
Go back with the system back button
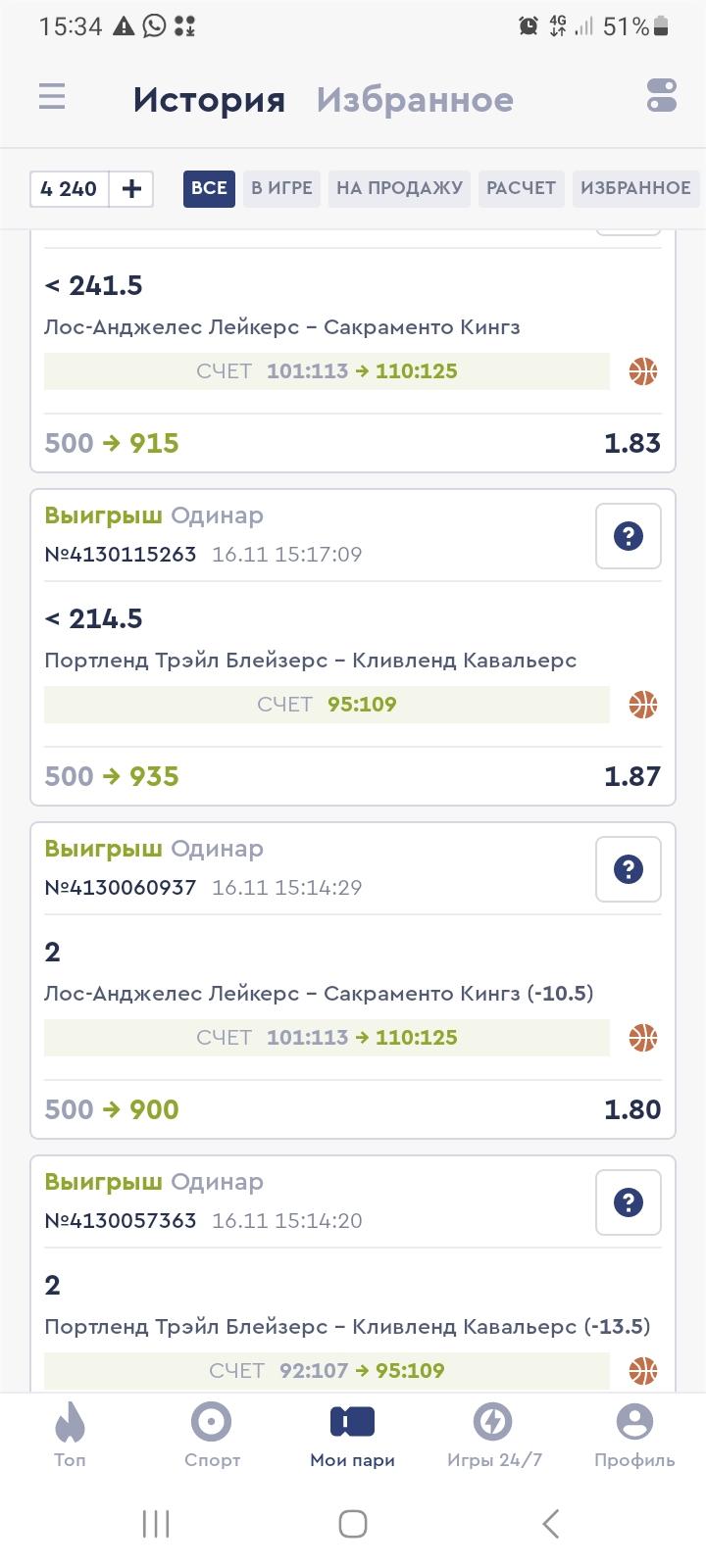(551, 1524)
